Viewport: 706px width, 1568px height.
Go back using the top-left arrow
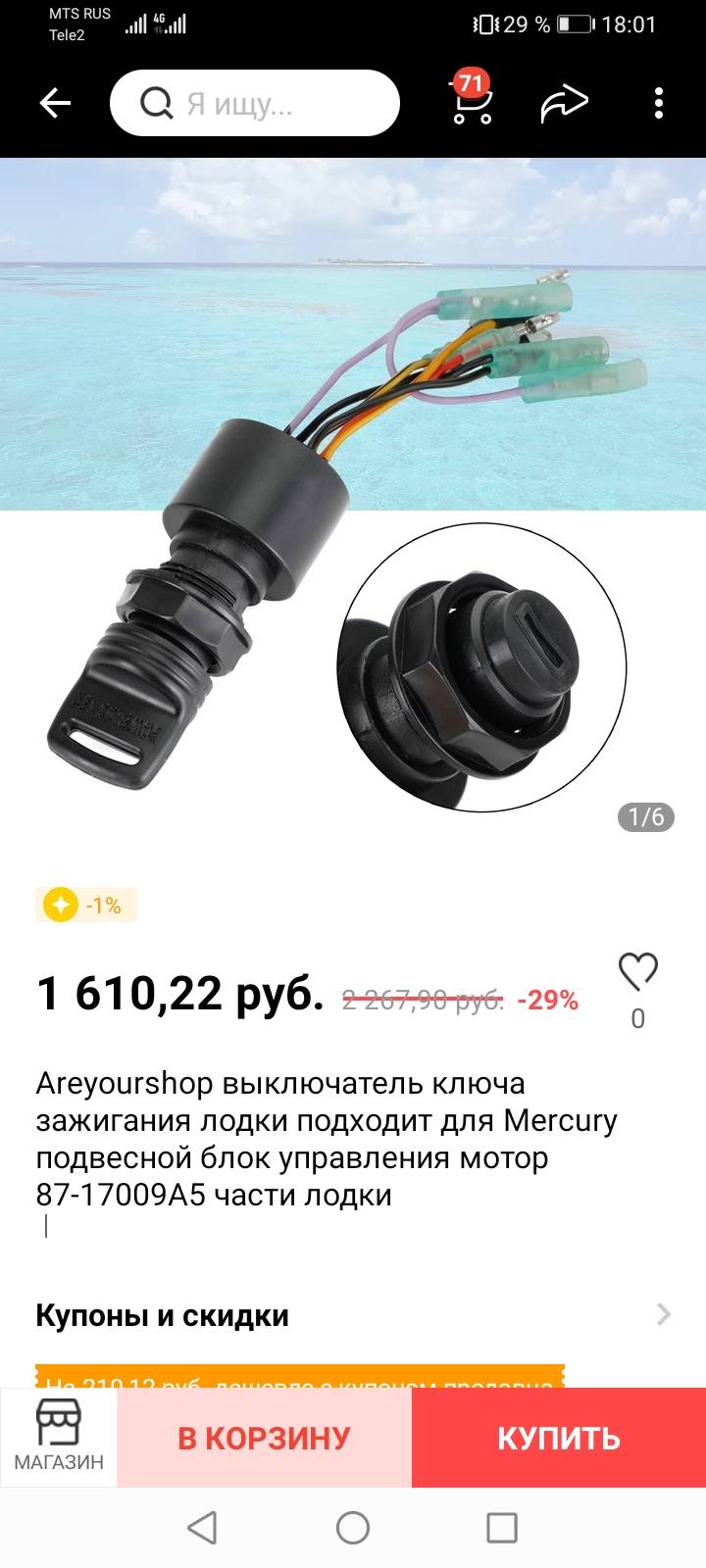pos(55,103)
